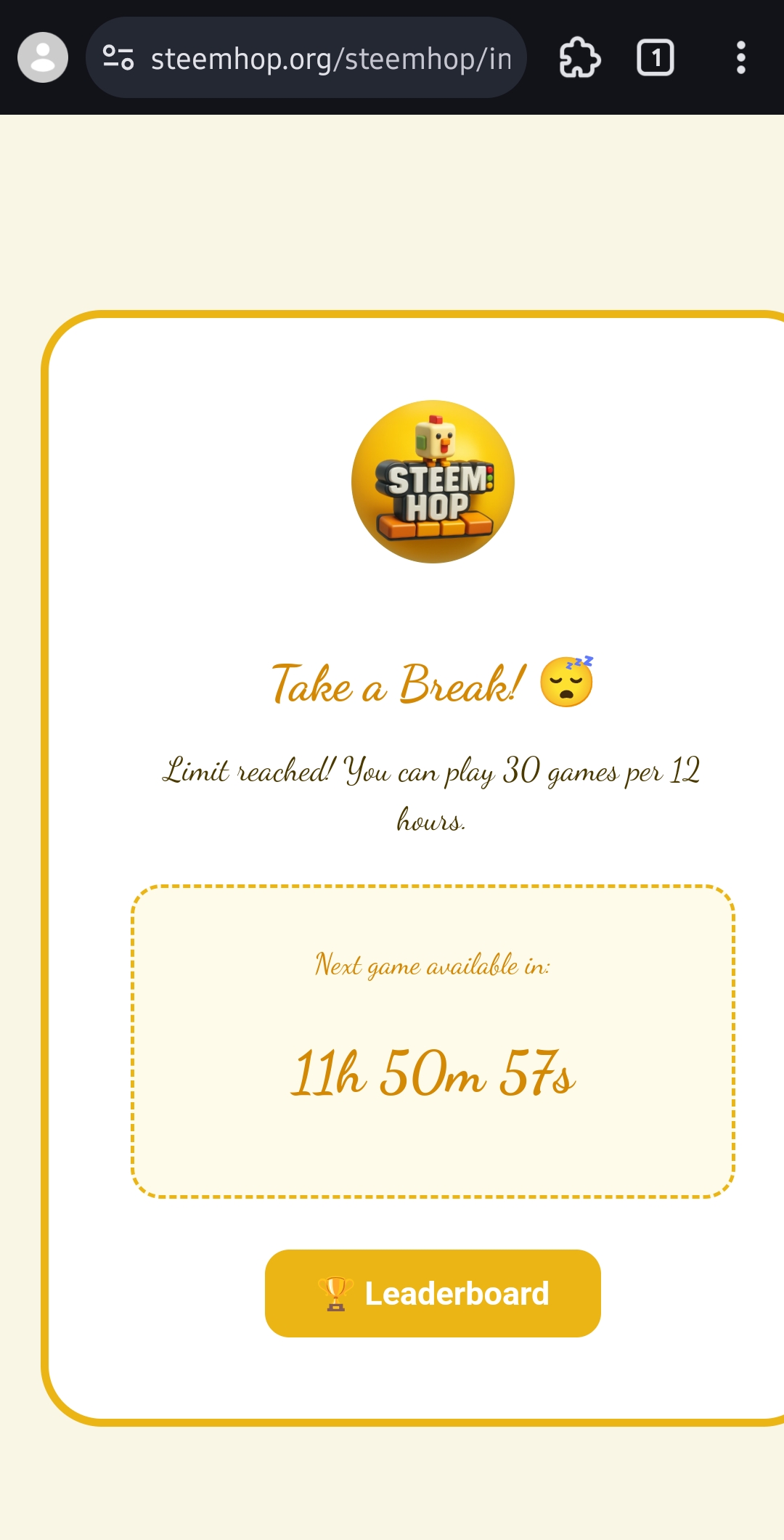Open the Leaderboard
Image resolution: width=784 pixels, height=1540 pixels.
pos(433,1293)
